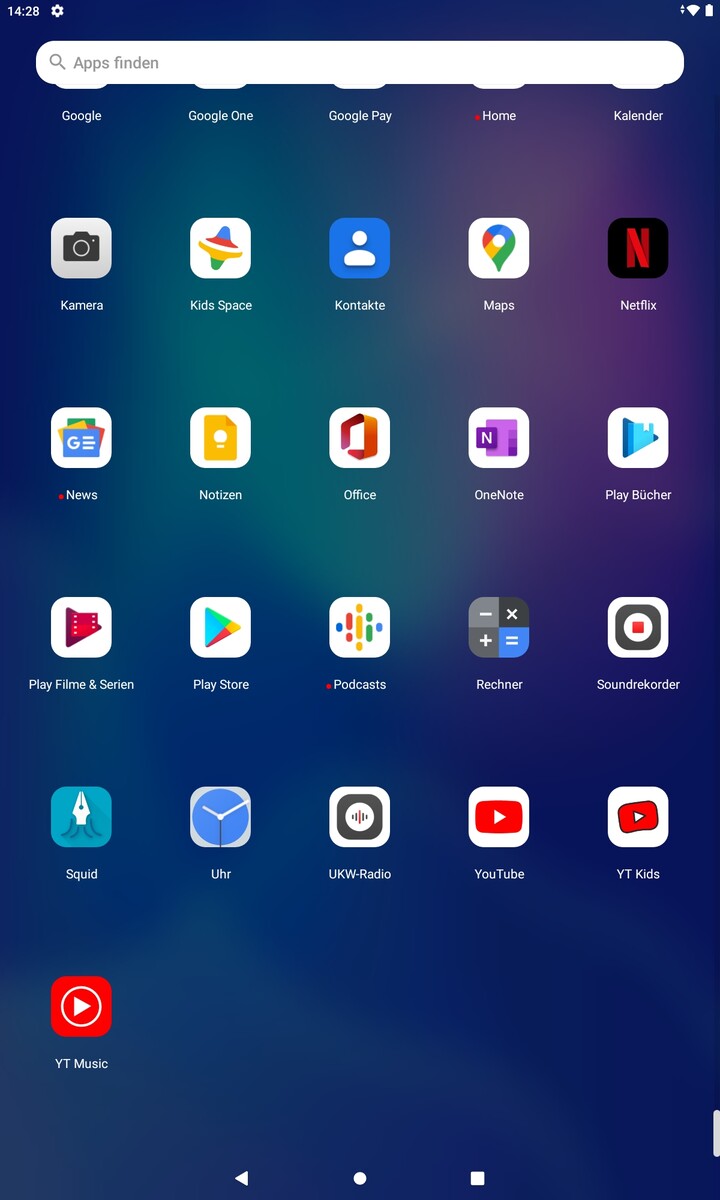Viewport: 720px width, 1200px height.
Task: Open the Google News app
Action: pyautogui.click(x=81, y=438)
